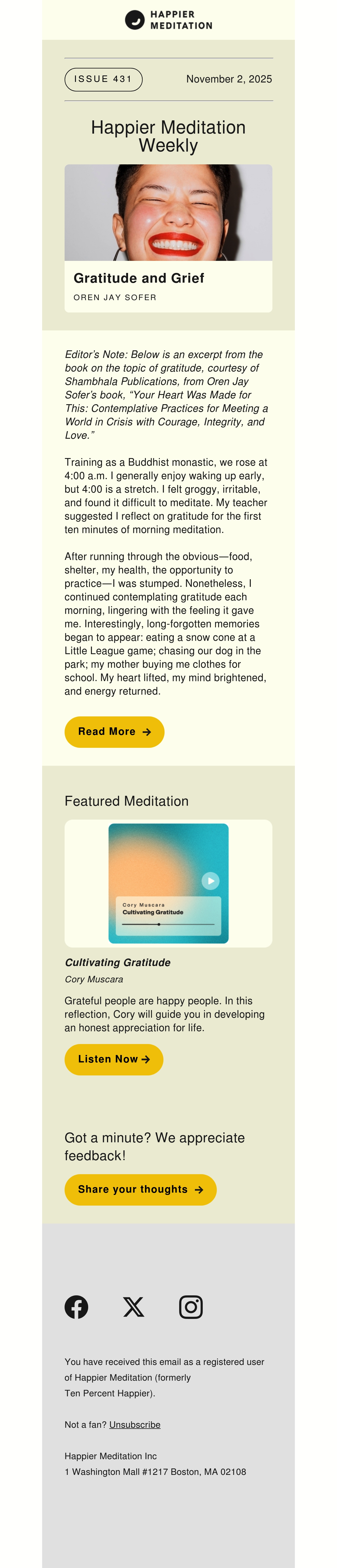Viewport: 337px width, 1568px height.
Task: Open the Instagram icon
Action: (191, 1307)
